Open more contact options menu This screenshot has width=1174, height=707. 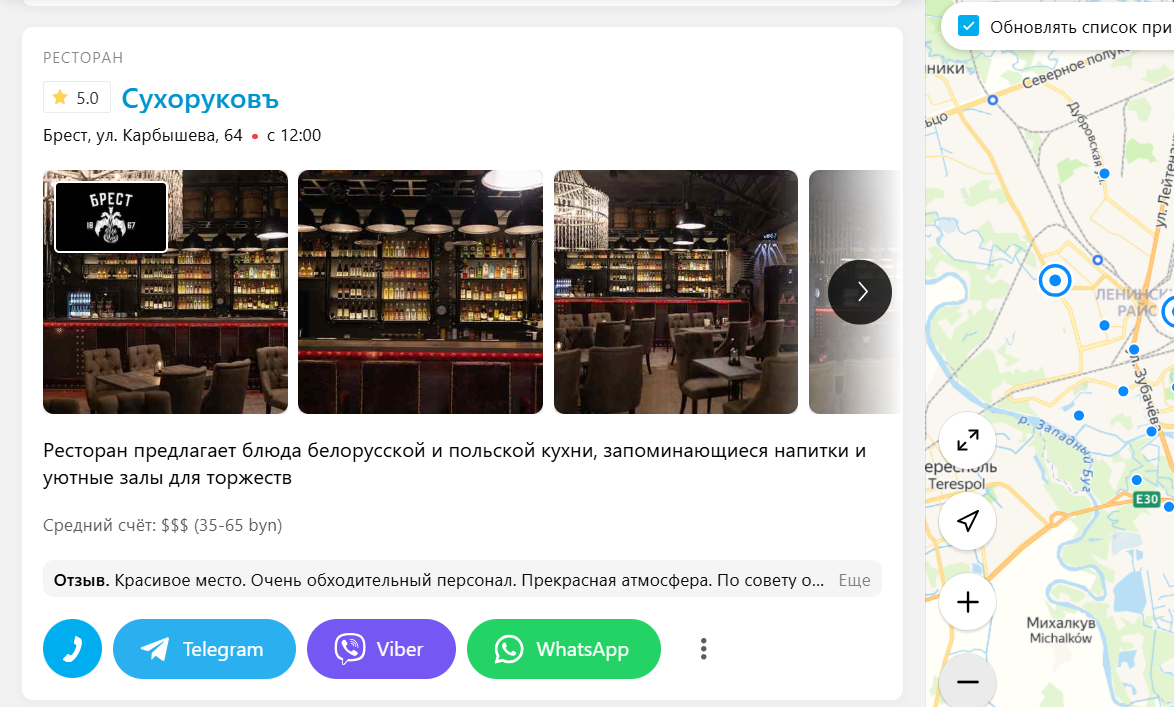(x=704, y=649)
